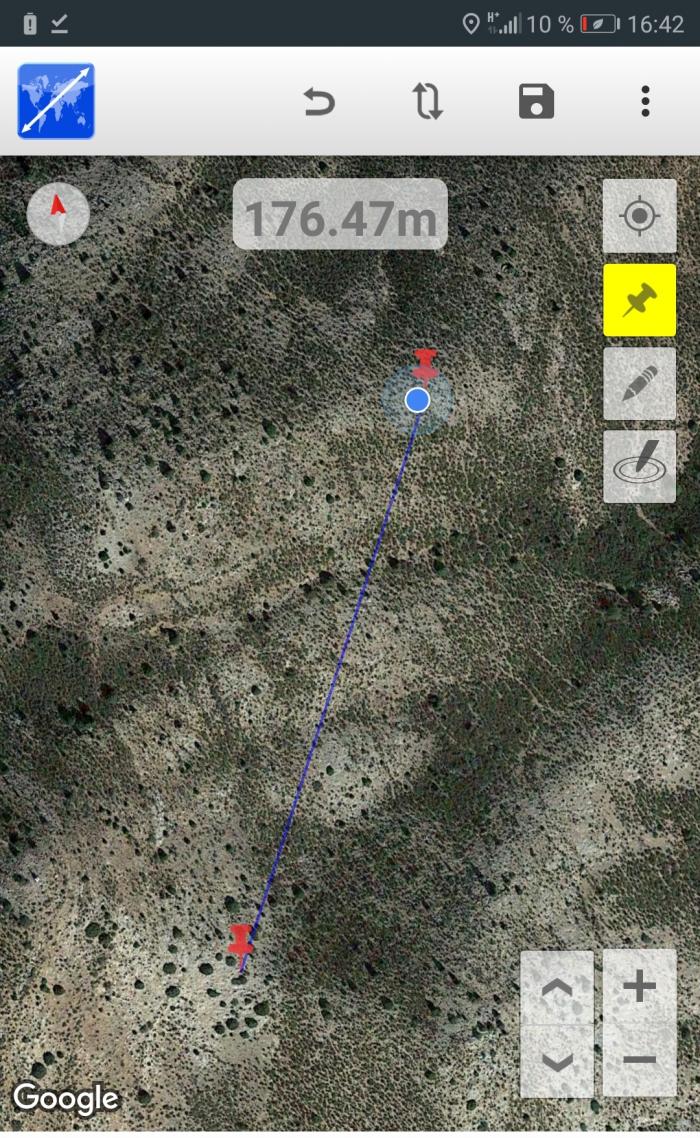700x1138 pixels.
Task: Tap the swap arrows toolbar icon
Action: (427, 101)
